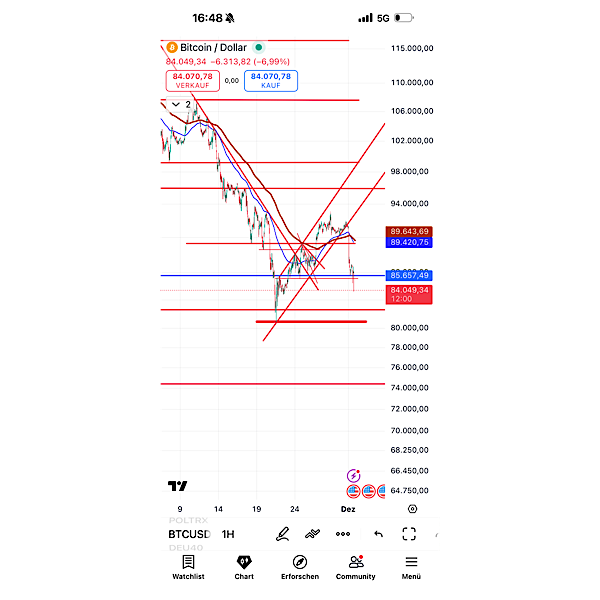The height and width of the screenshot is (600, 600).
Task: Open chart scale settings gear
Action: (x=412, y=509)
